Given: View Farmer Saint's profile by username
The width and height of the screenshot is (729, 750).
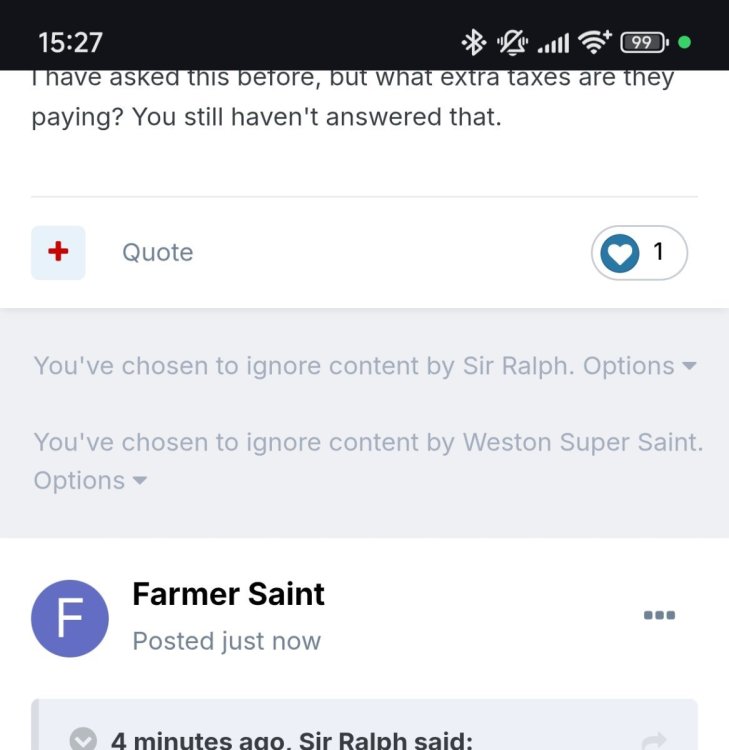Looking at the screenshot, I should [228, 594].
